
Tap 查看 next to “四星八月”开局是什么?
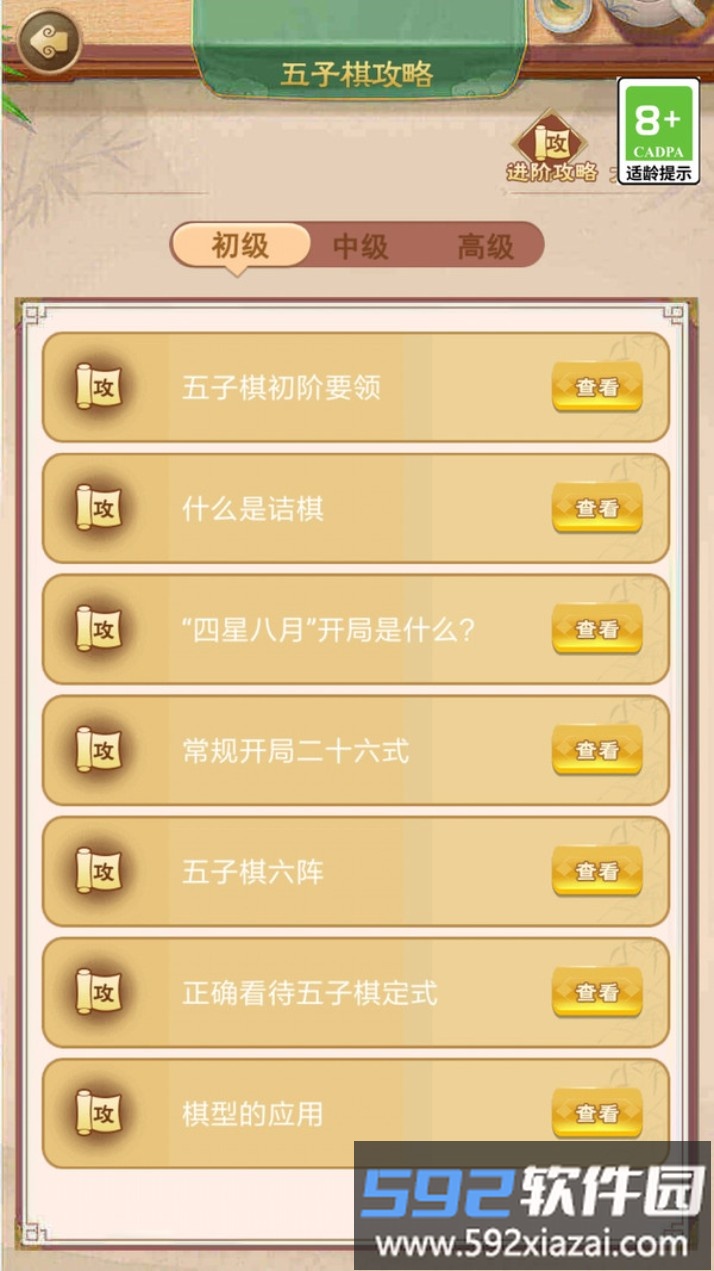pyautogui.click(x=597, y=630)
